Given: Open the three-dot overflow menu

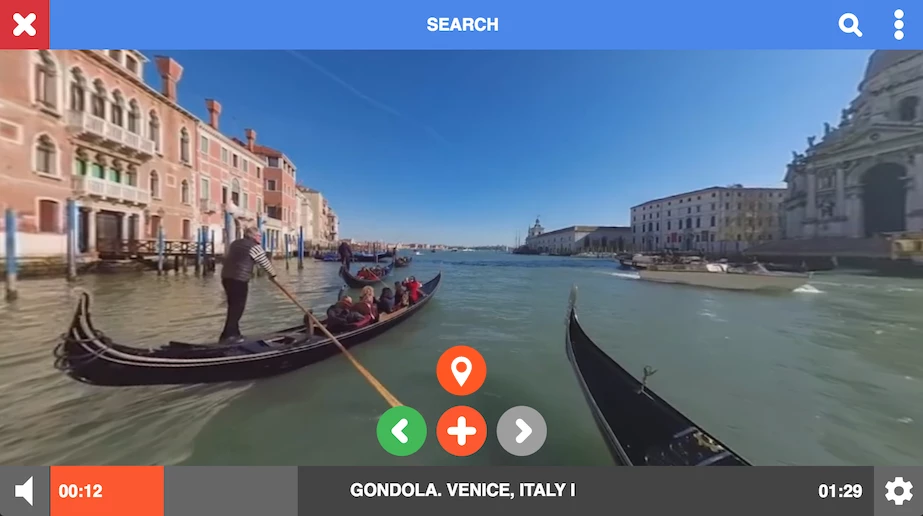Looking at the screenshot, I should 899,25.
